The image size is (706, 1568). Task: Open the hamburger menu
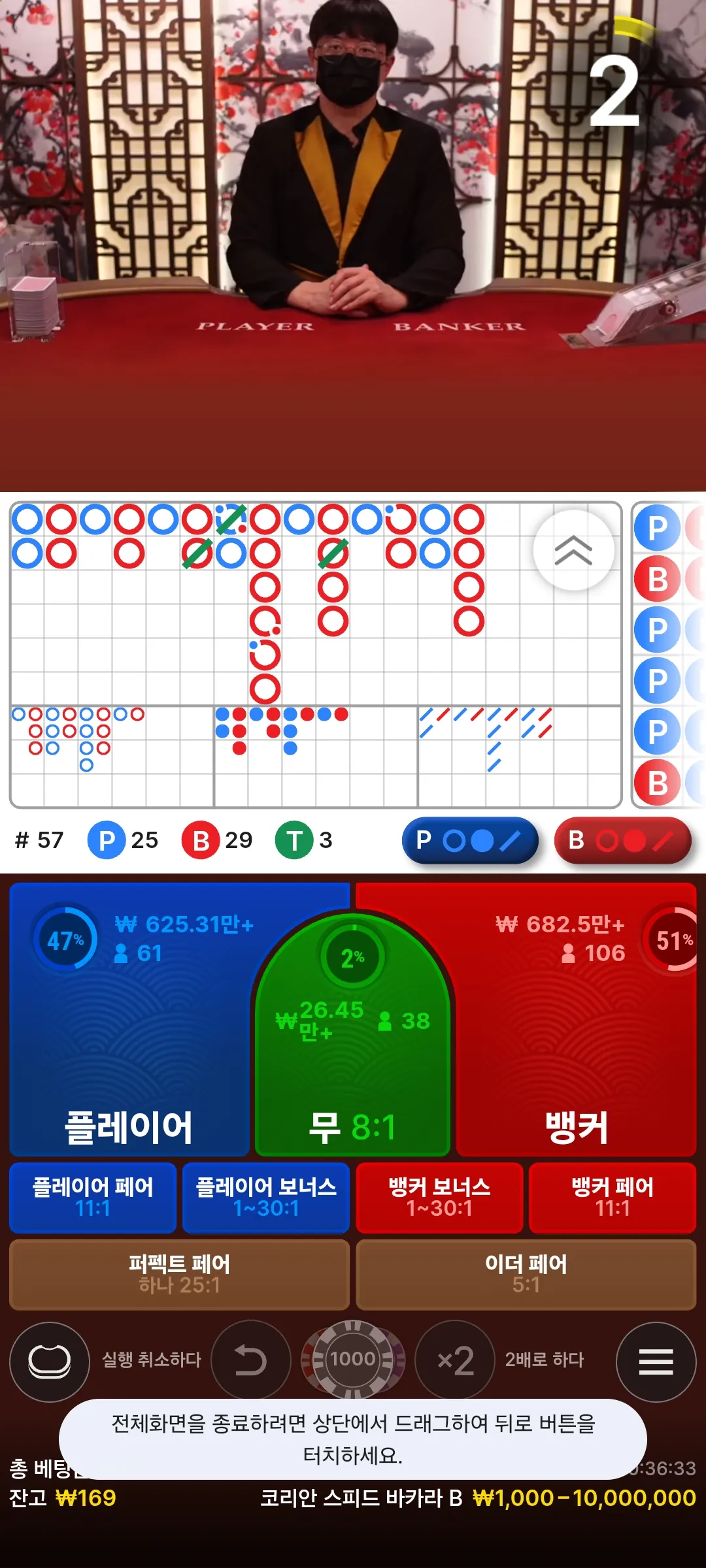pyautogui.click(x=656, y=1362)
